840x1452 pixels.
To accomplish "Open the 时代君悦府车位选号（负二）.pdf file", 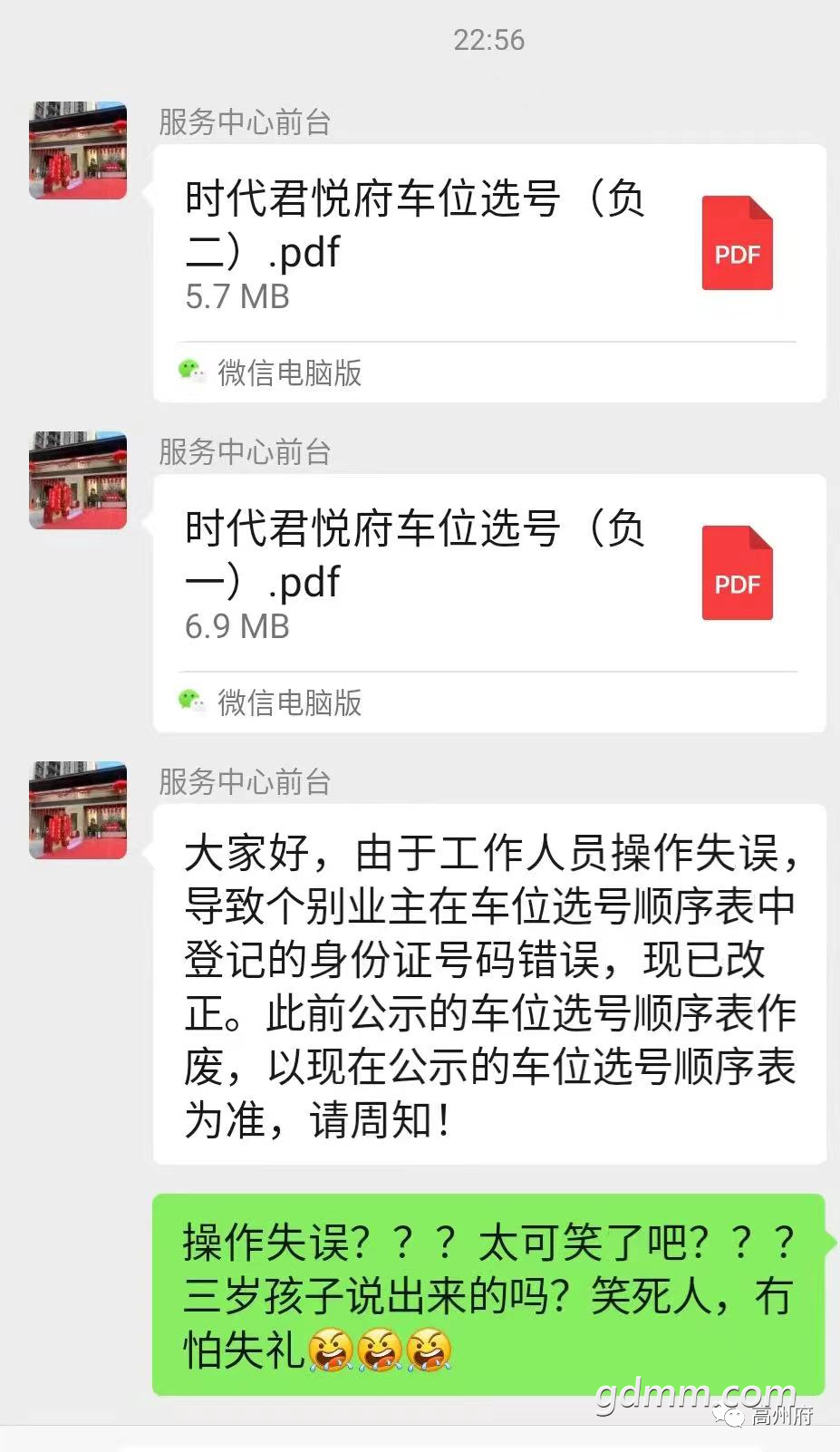I will [x=489, y=273].
